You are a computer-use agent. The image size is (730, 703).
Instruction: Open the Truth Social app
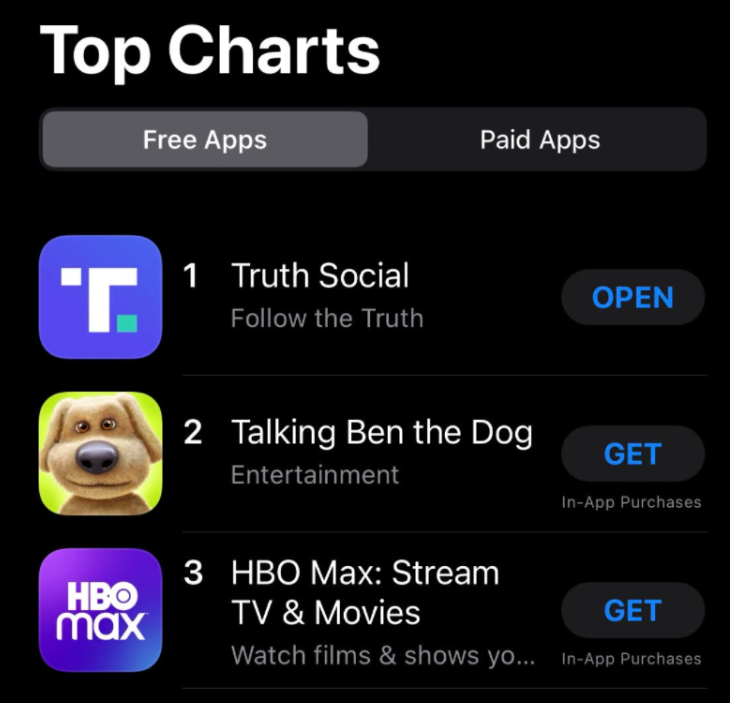tap(633, 297)
